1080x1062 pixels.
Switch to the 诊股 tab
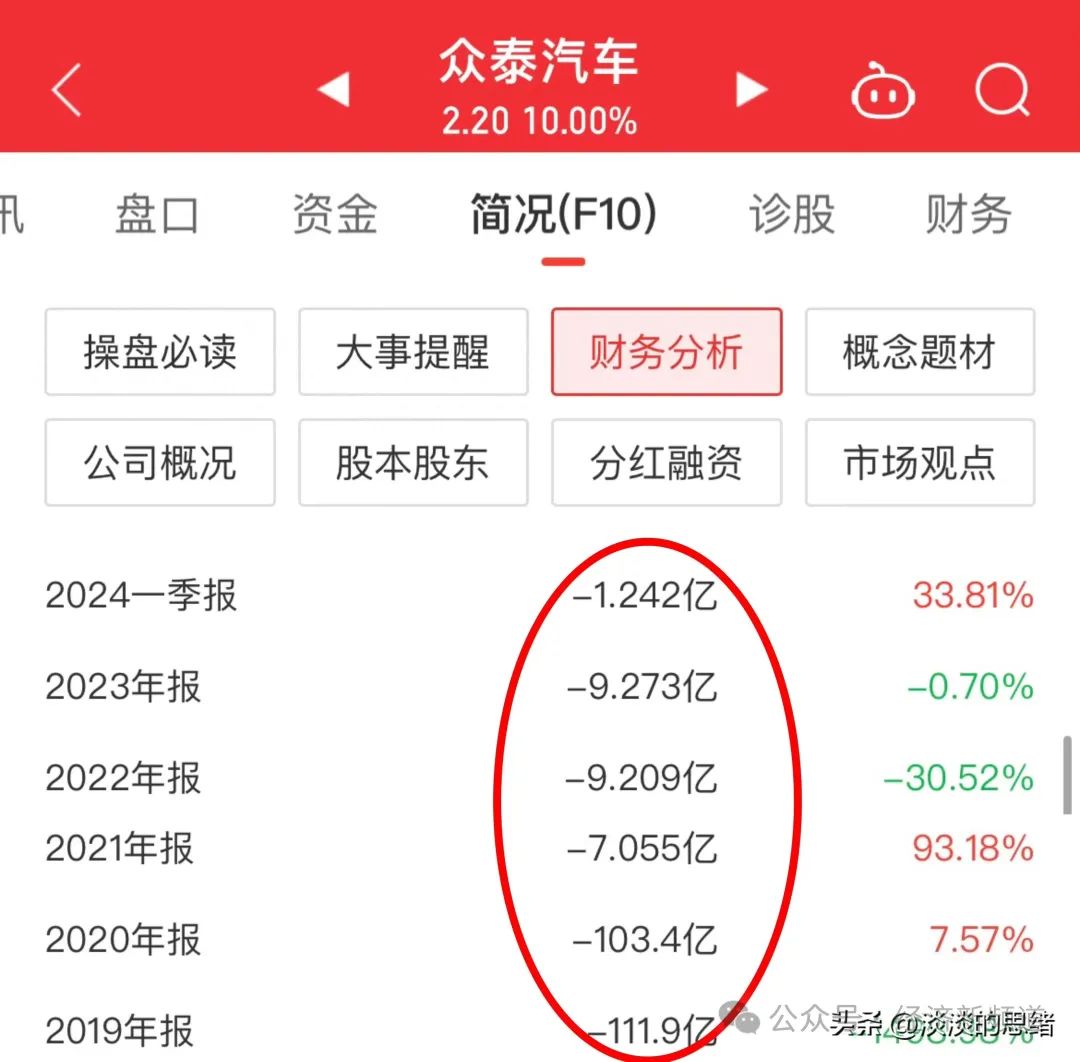[x=791, y=215]
